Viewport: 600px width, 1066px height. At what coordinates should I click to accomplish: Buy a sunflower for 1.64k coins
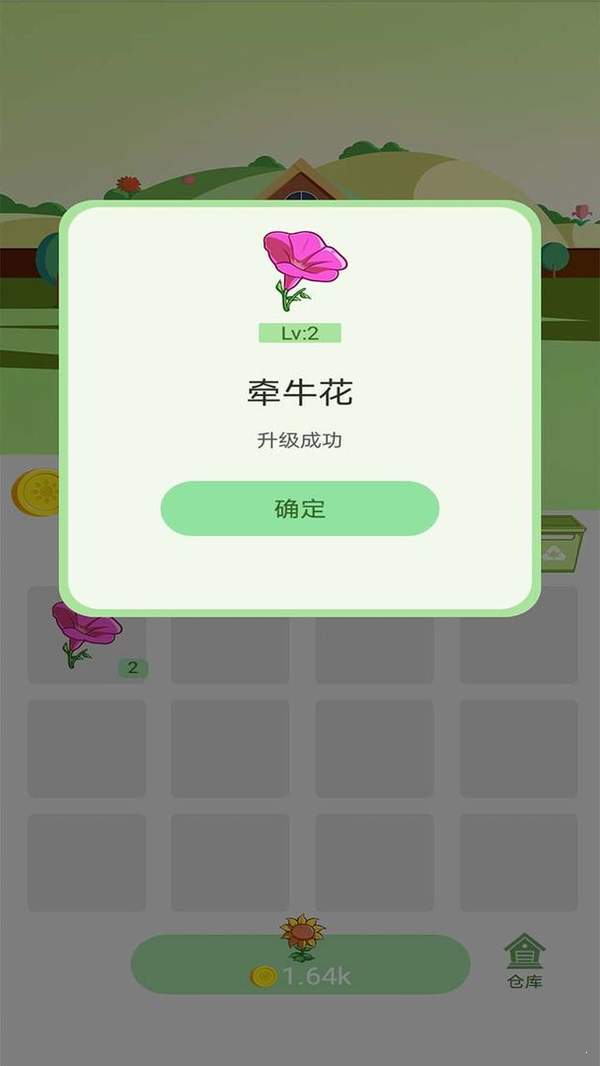(x=300, y=964)
